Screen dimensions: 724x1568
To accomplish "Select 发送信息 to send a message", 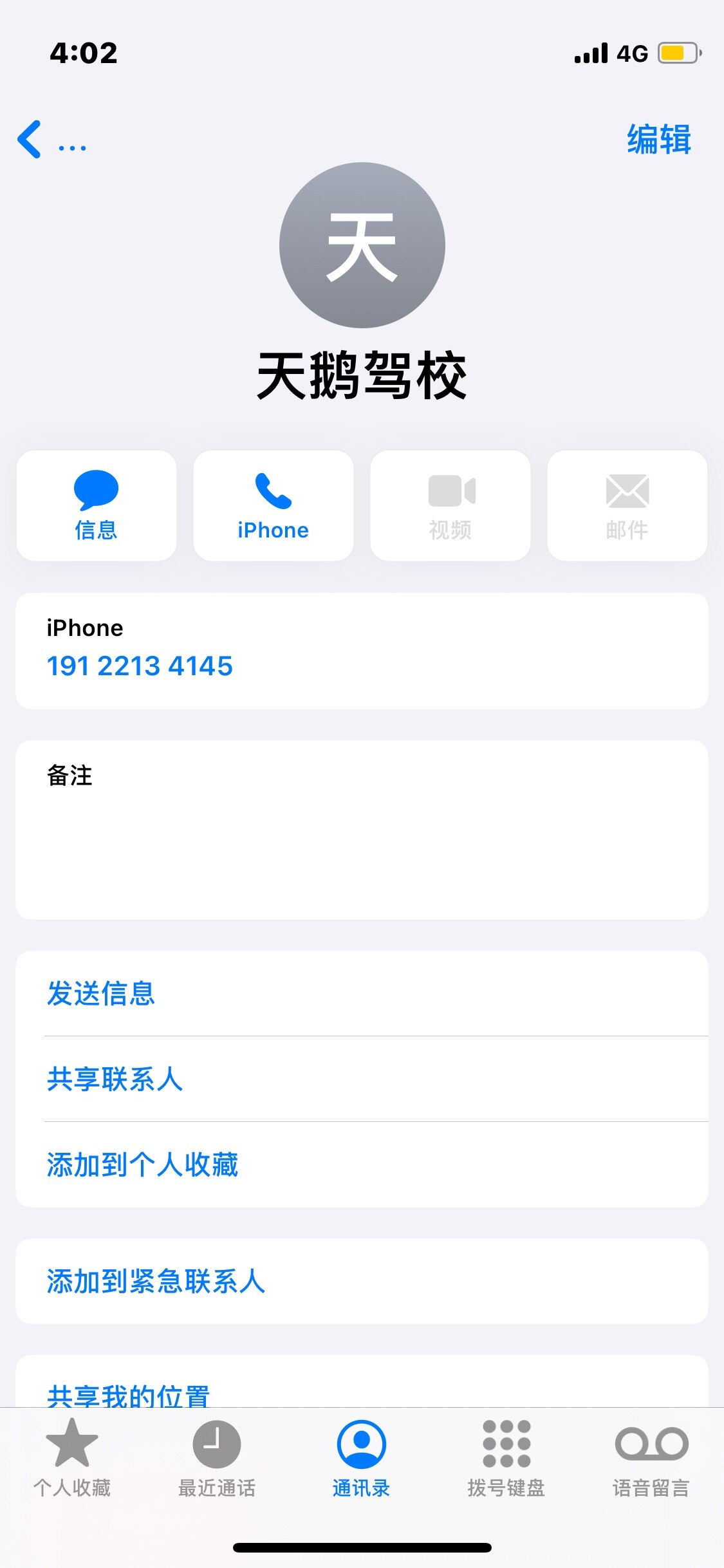I will click(x=101, y=993).
